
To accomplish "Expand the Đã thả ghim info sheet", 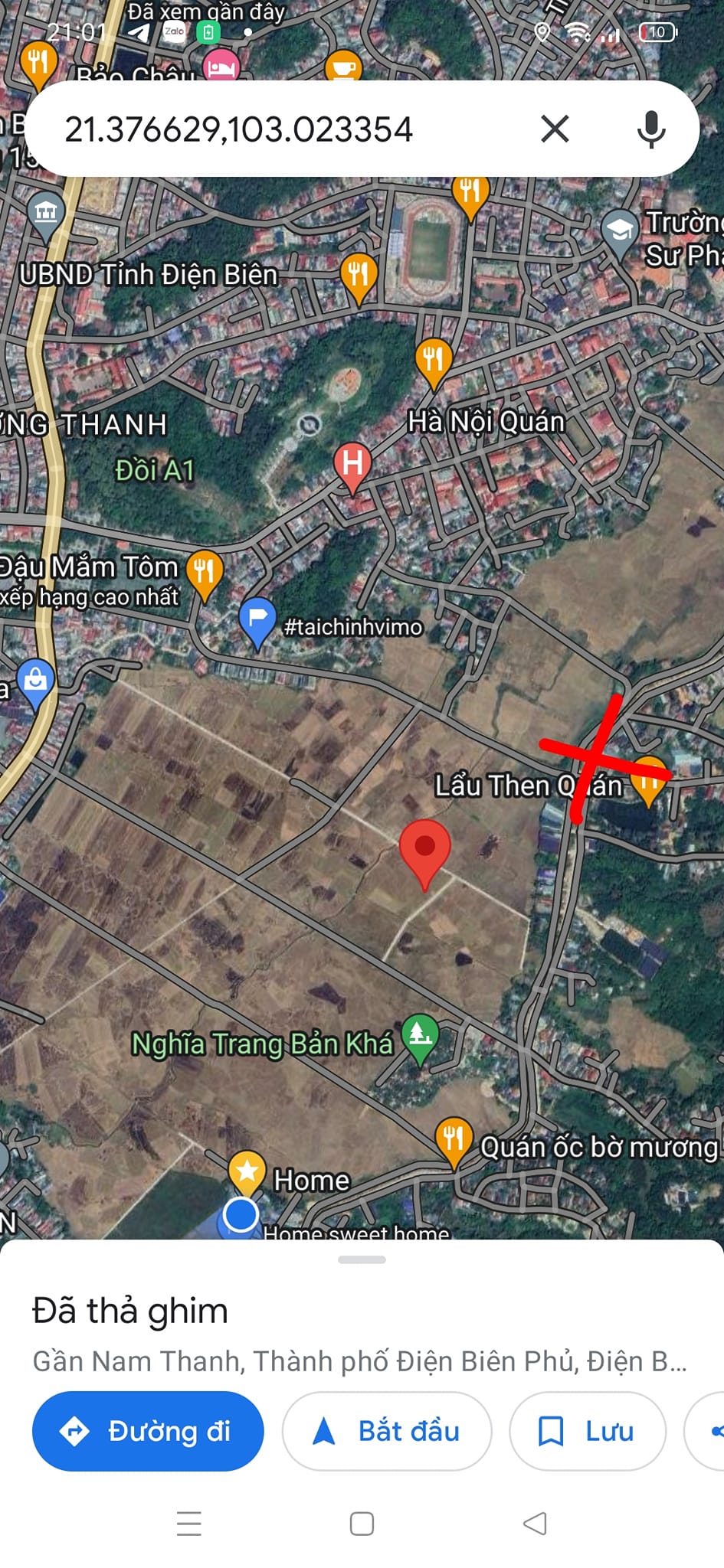I will [x=362, y=1259].
